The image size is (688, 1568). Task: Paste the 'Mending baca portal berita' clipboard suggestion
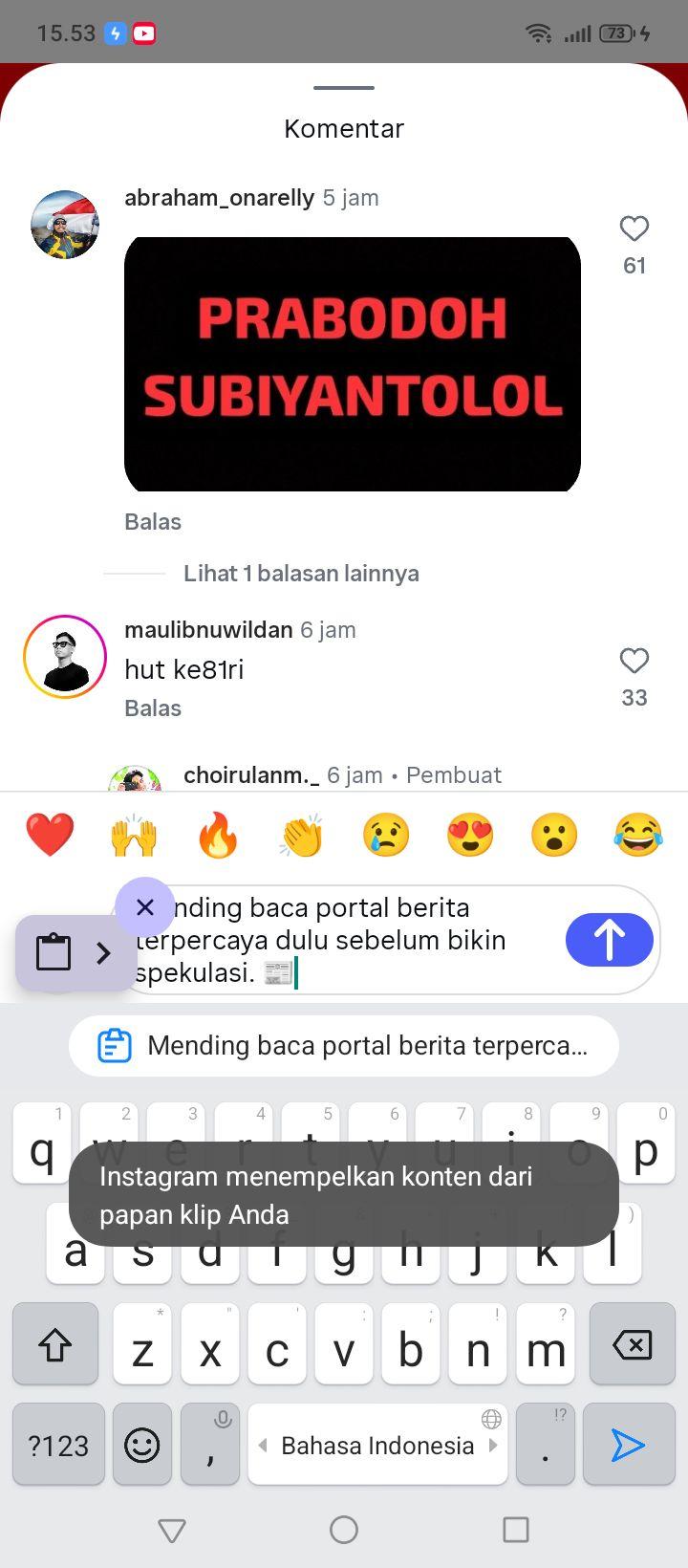[x=344, y=1046]
